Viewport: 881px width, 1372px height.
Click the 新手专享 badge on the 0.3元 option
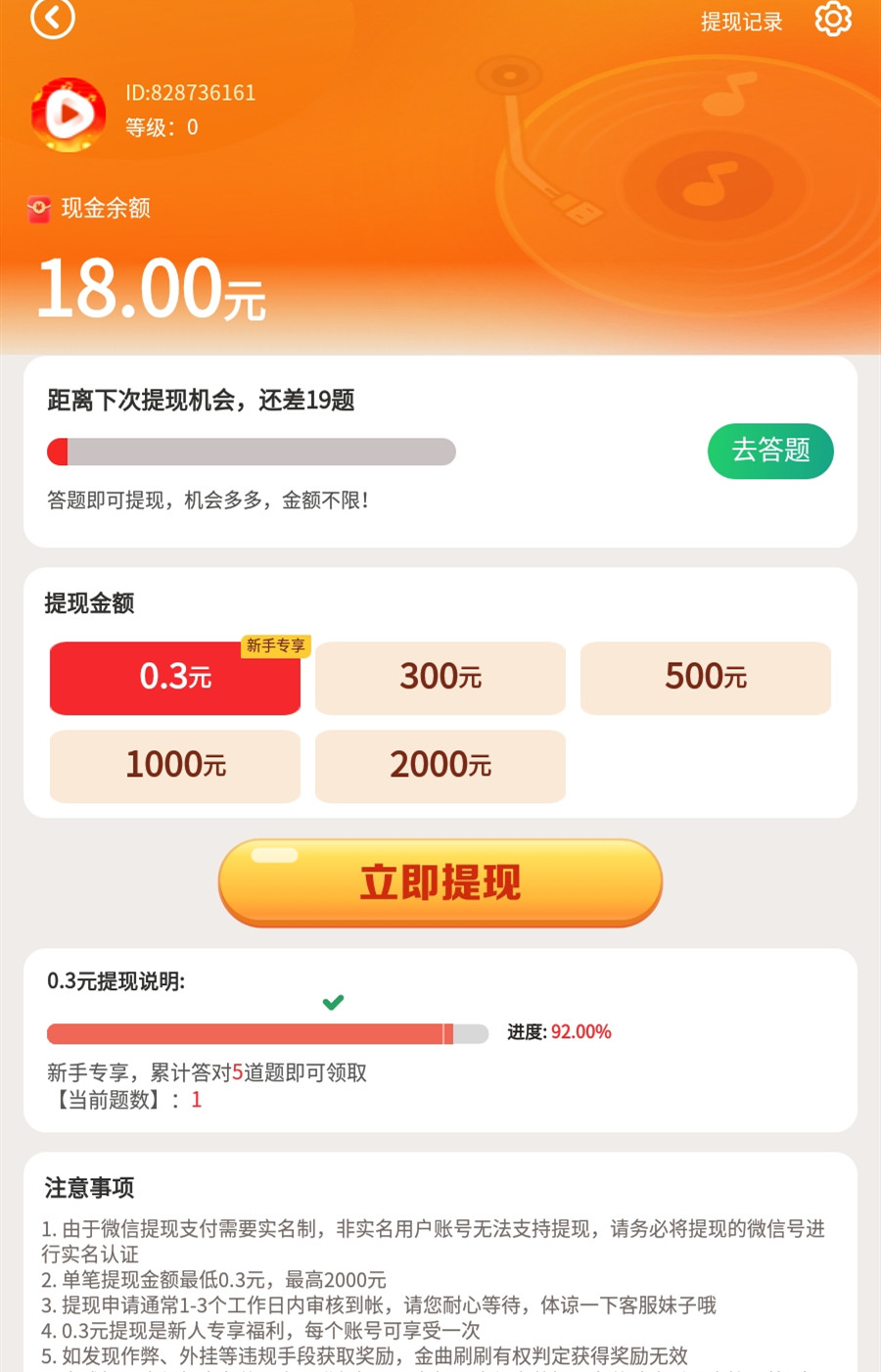(275, 645)
